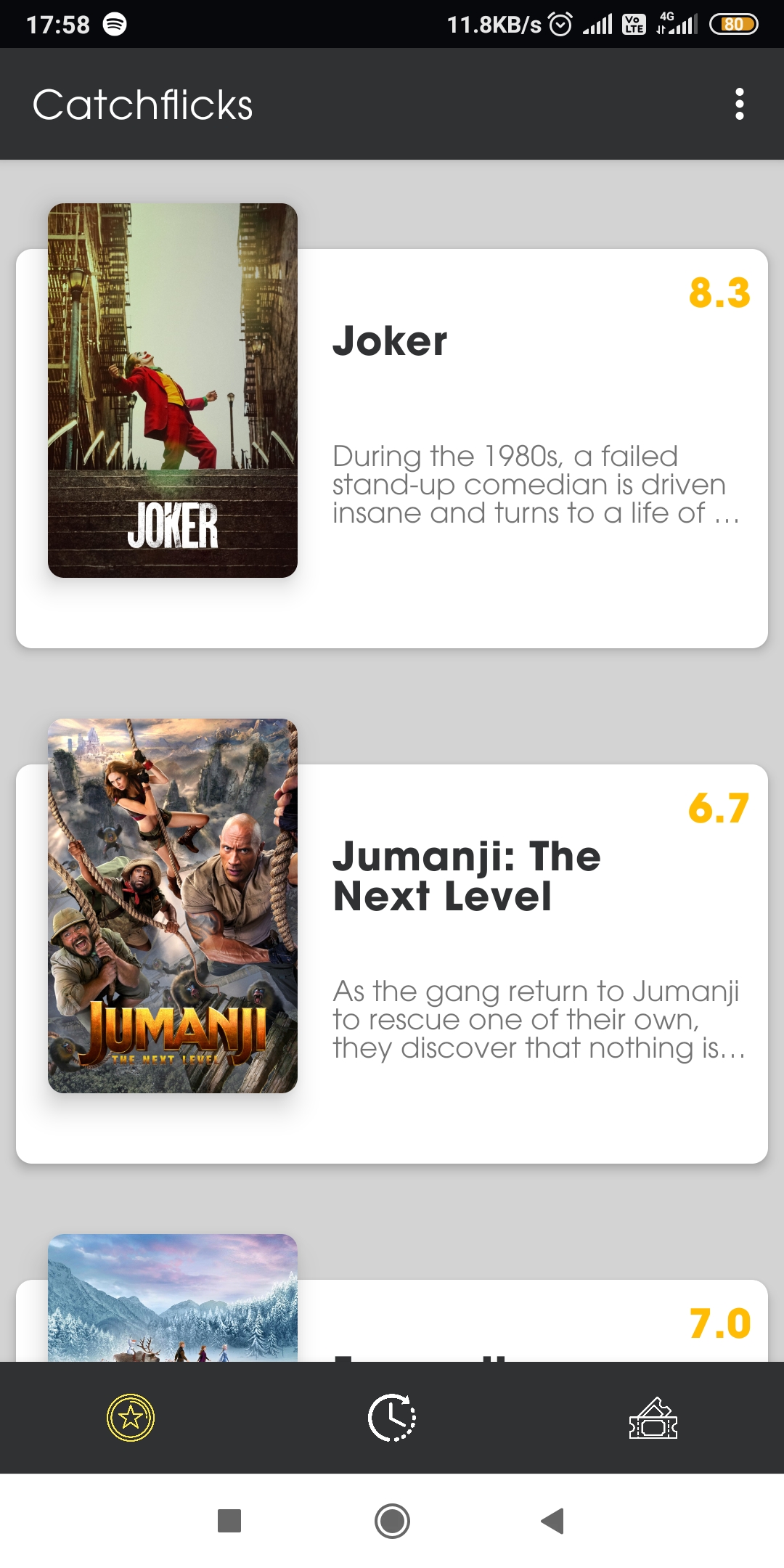The height and width of the screenshot is (1568, 784).
Task: Open the overflow menu
Action: pyautogui.click(x=739, y=104)
